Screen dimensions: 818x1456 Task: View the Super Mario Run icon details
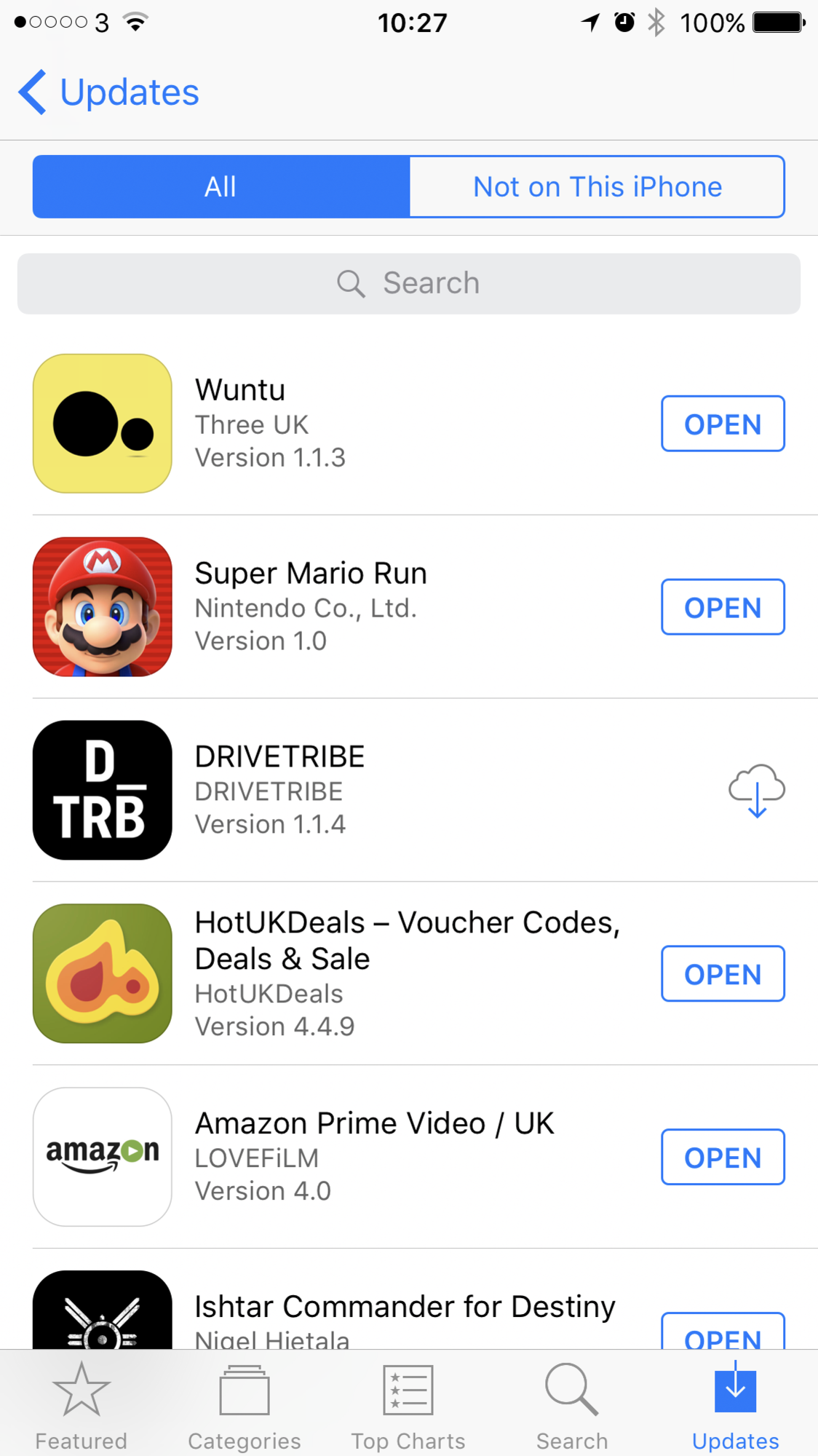pos(103,607)
